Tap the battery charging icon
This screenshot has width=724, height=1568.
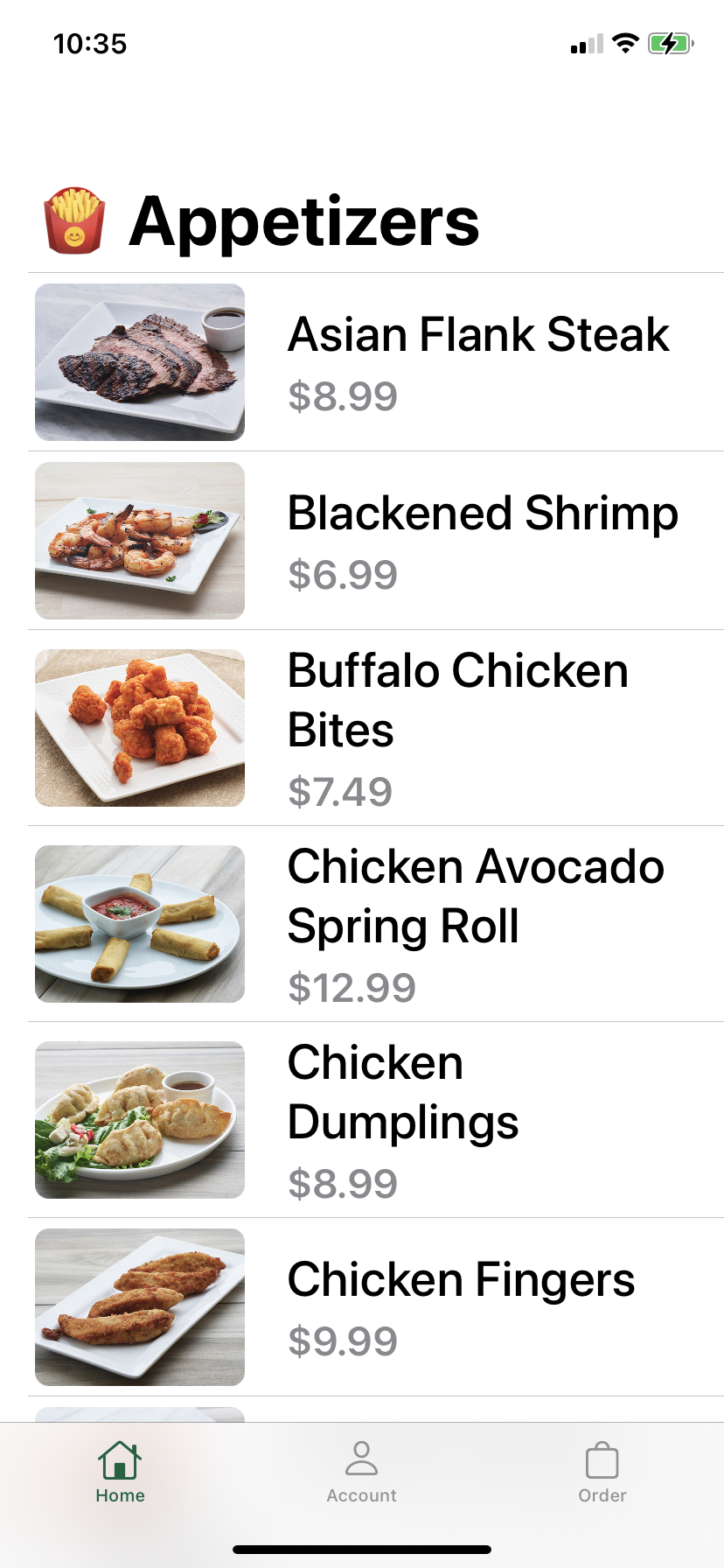(670, 43)
